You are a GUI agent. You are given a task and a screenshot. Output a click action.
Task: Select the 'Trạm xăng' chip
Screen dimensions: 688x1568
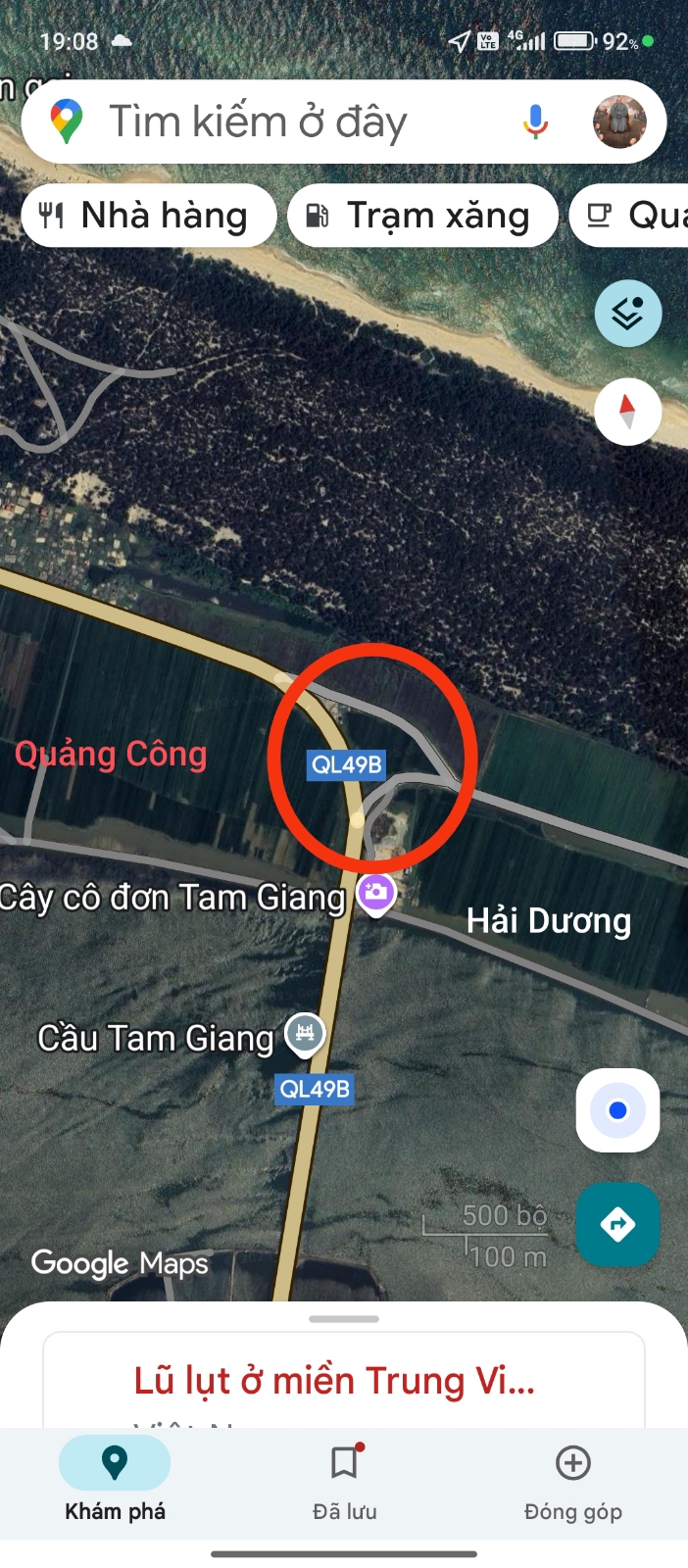421,216
